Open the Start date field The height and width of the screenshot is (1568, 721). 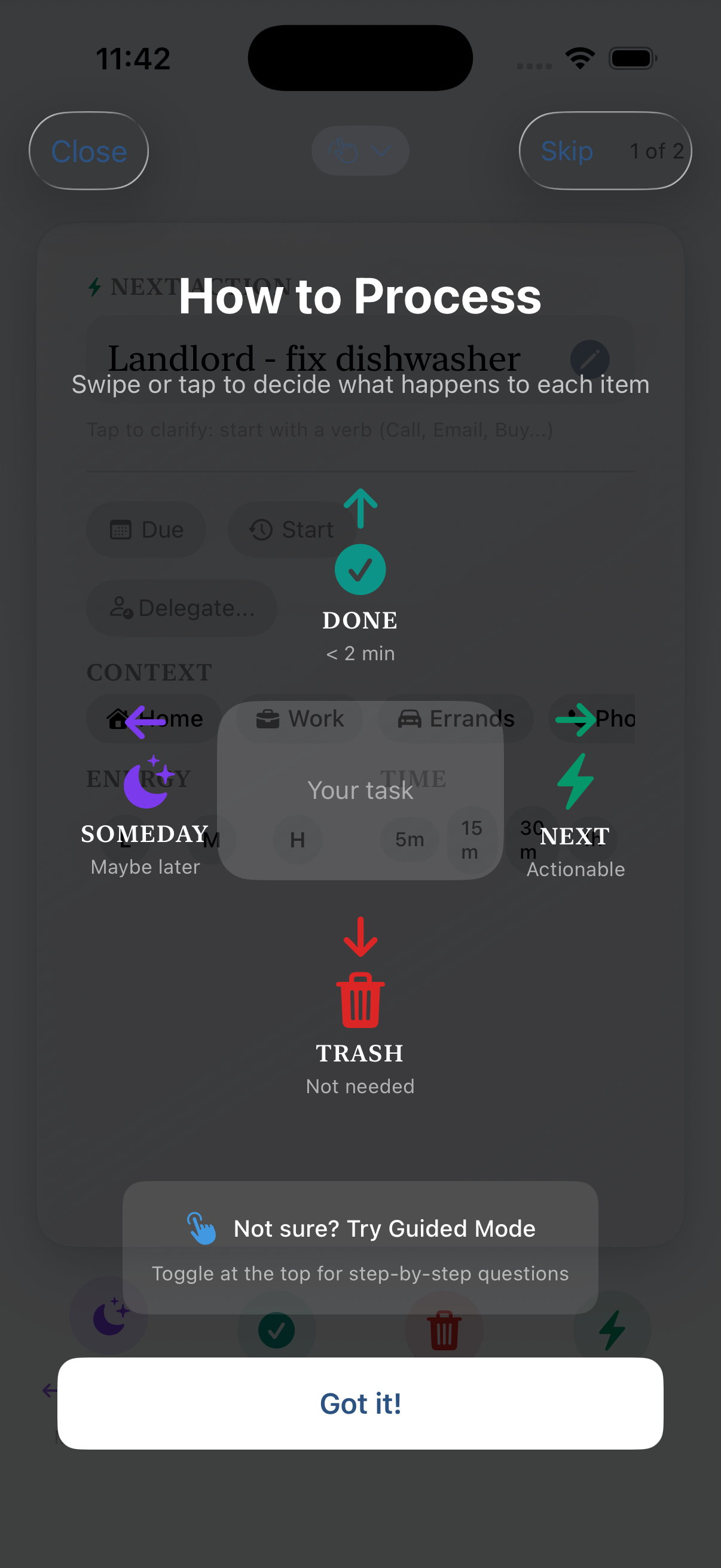293,529
